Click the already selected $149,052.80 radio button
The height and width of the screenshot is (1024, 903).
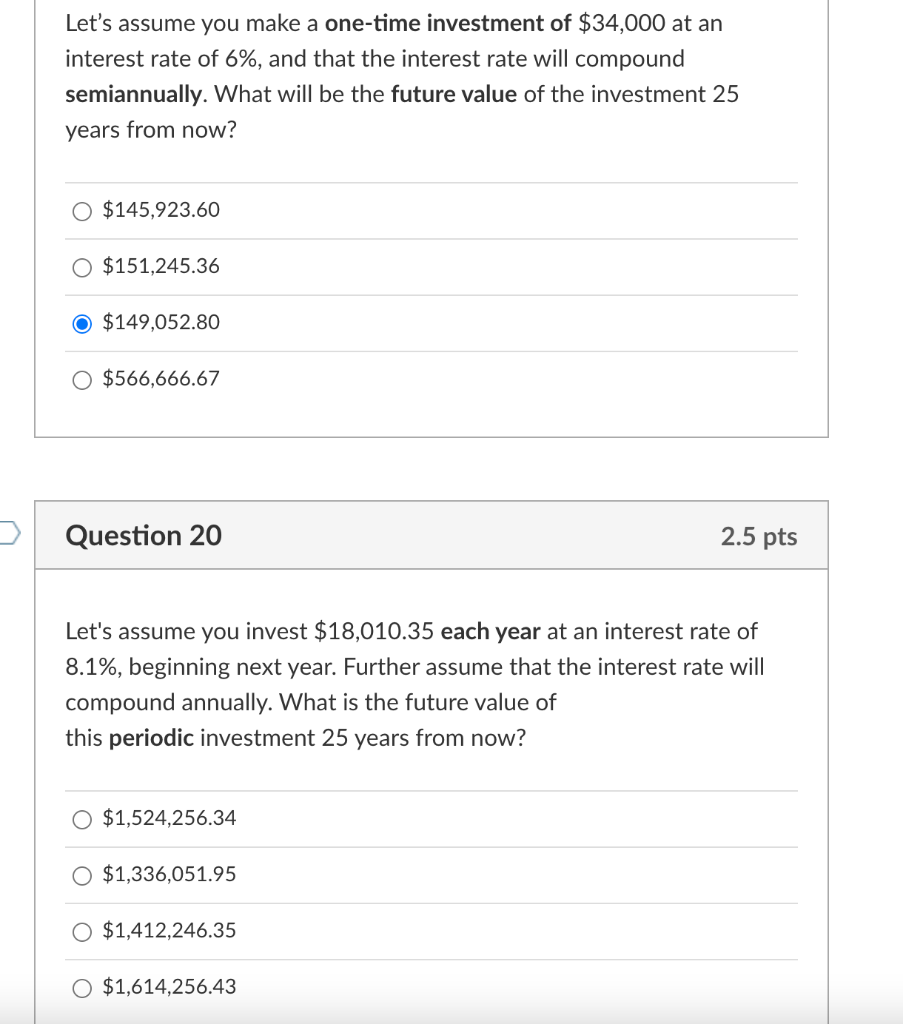[x=81, y=322]
